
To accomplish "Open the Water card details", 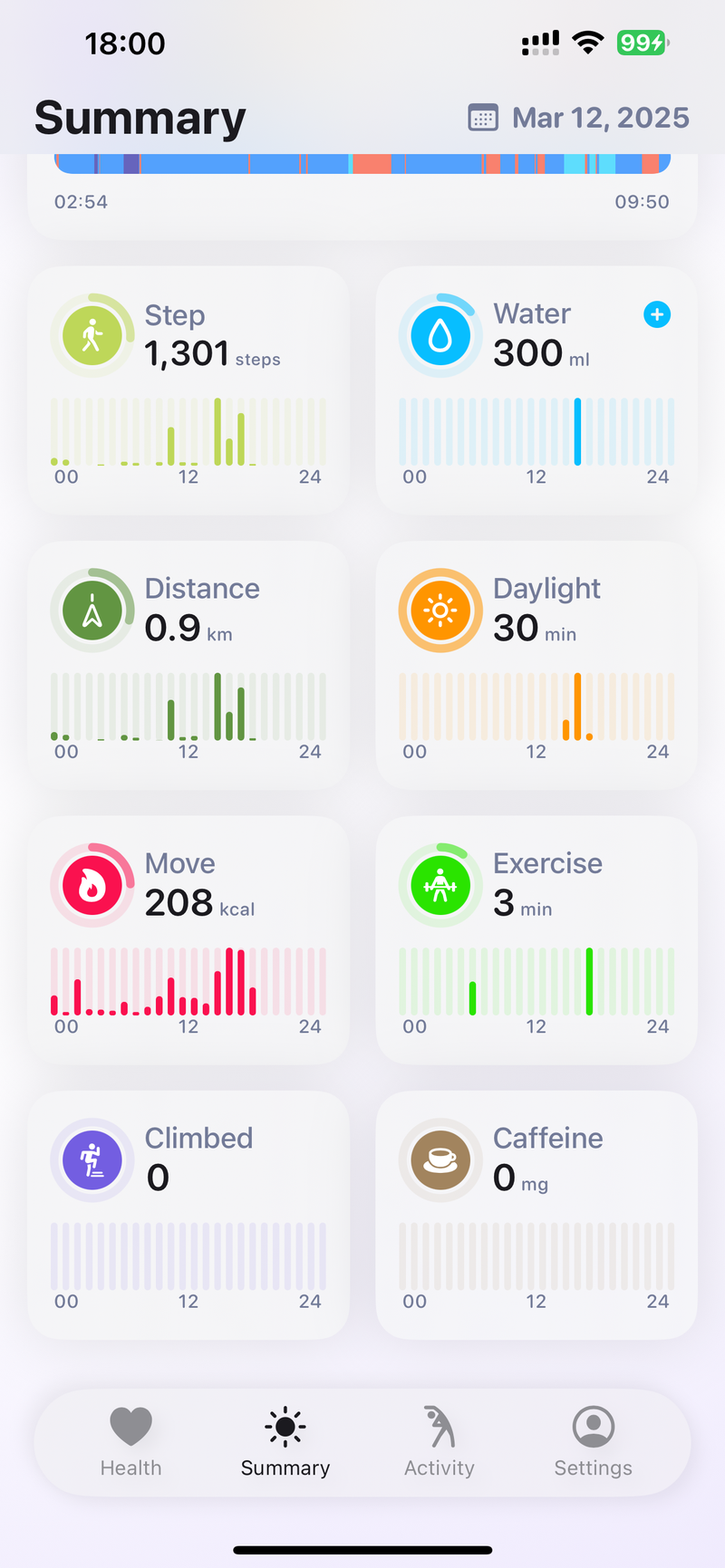I will tap(536, 390).
